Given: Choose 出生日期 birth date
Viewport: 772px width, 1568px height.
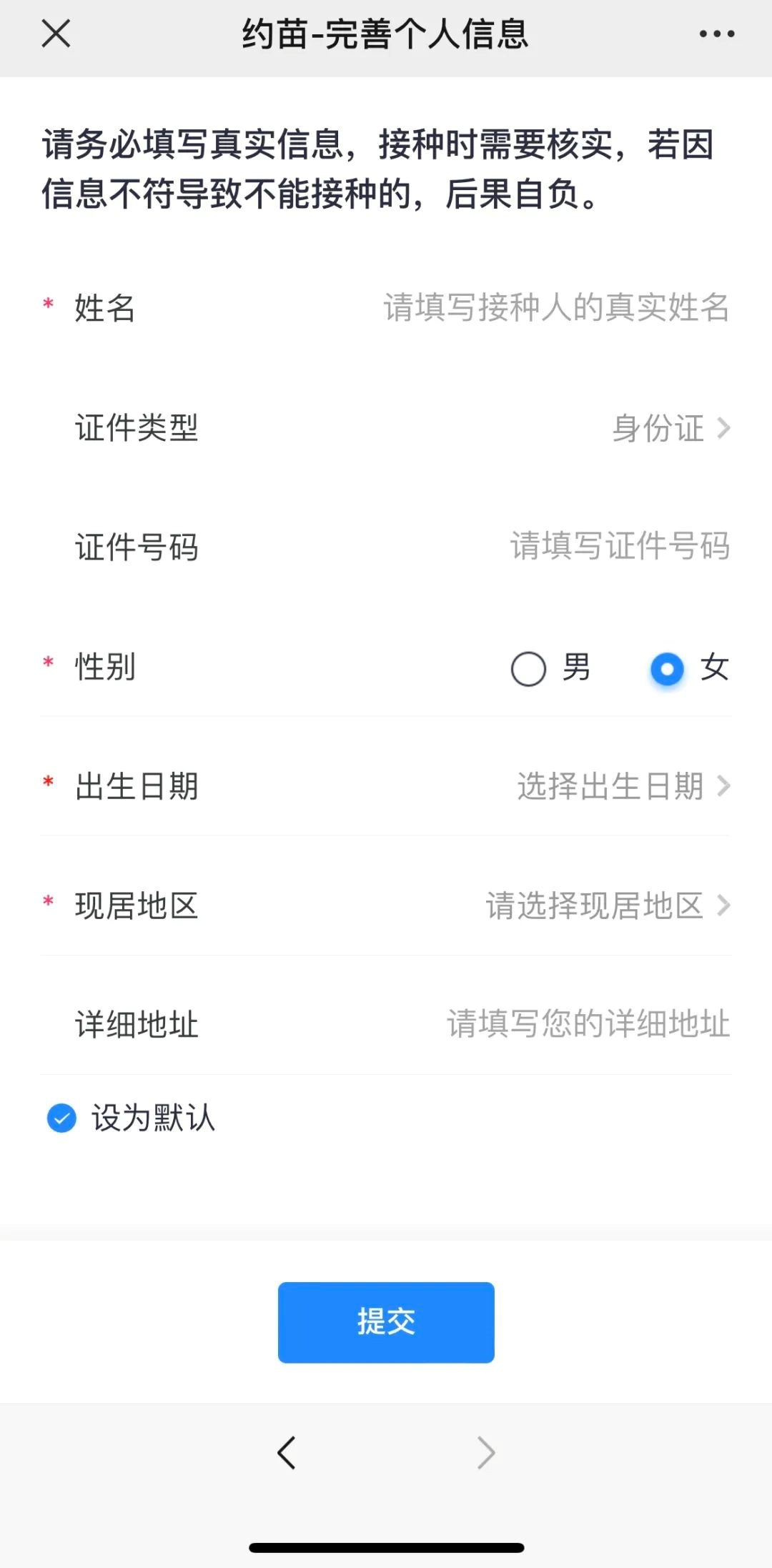Looking at the screenshot, I should coord(622,786).
